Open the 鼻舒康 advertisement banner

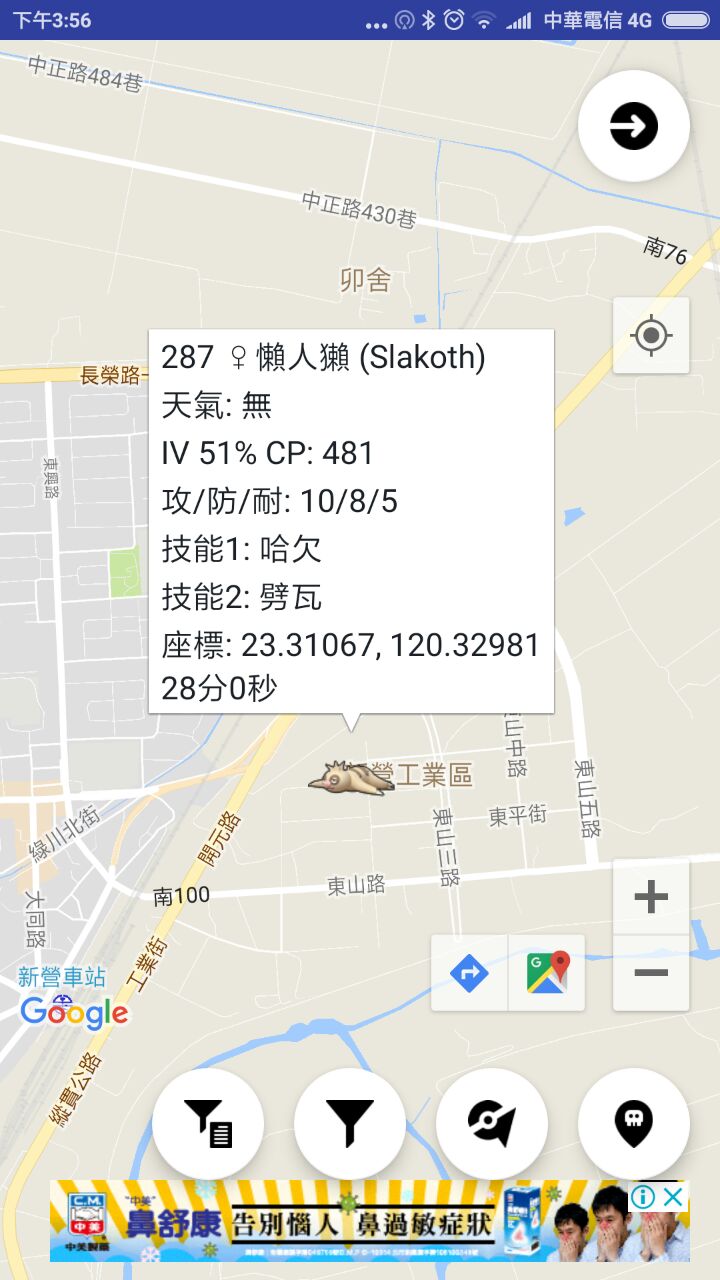(330, 1222)
